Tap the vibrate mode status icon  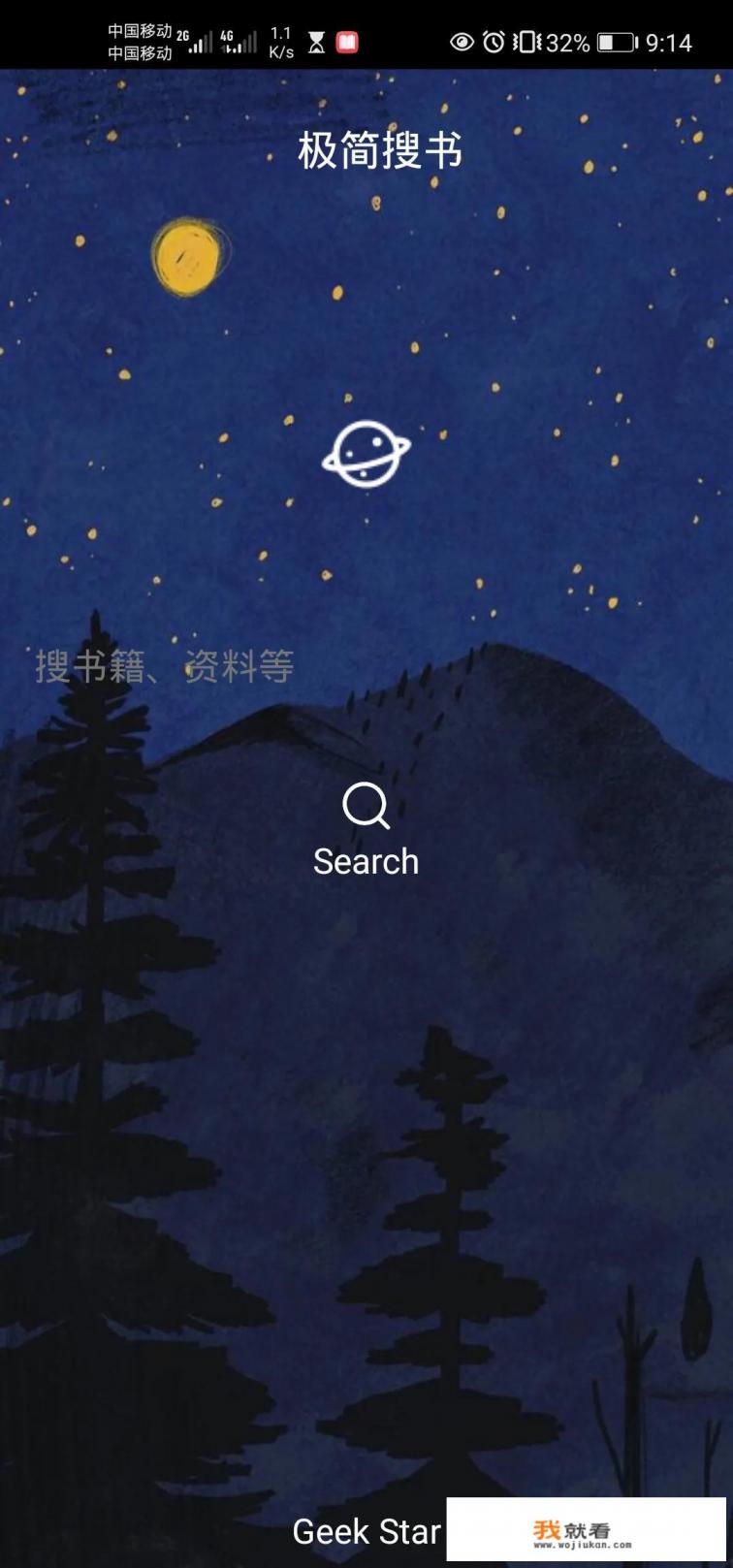(526, 42)
